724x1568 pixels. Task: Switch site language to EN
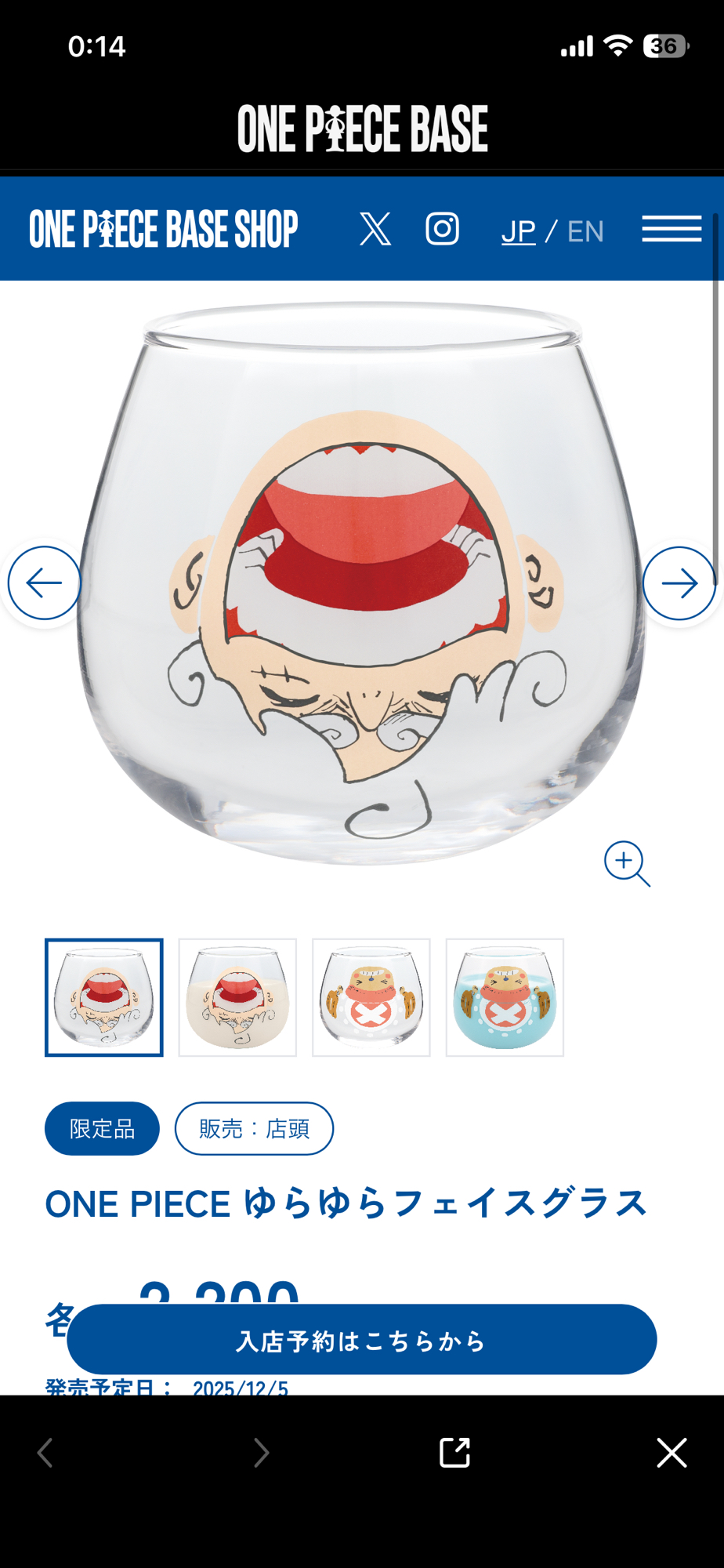tap(585, 231)
